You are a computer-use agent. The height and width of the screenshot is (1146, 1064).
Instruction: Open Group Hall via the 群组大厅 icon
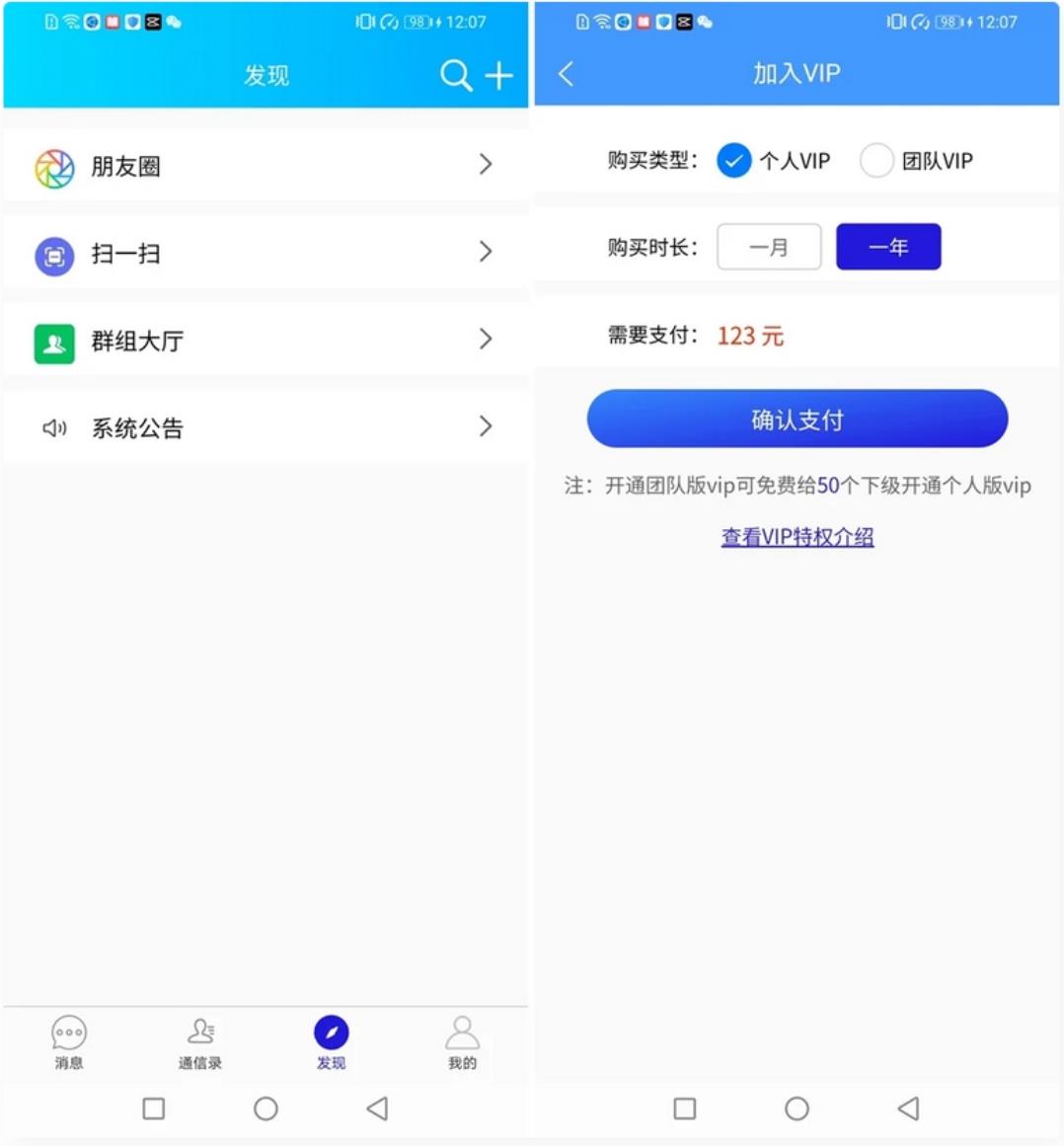[56, 340]
